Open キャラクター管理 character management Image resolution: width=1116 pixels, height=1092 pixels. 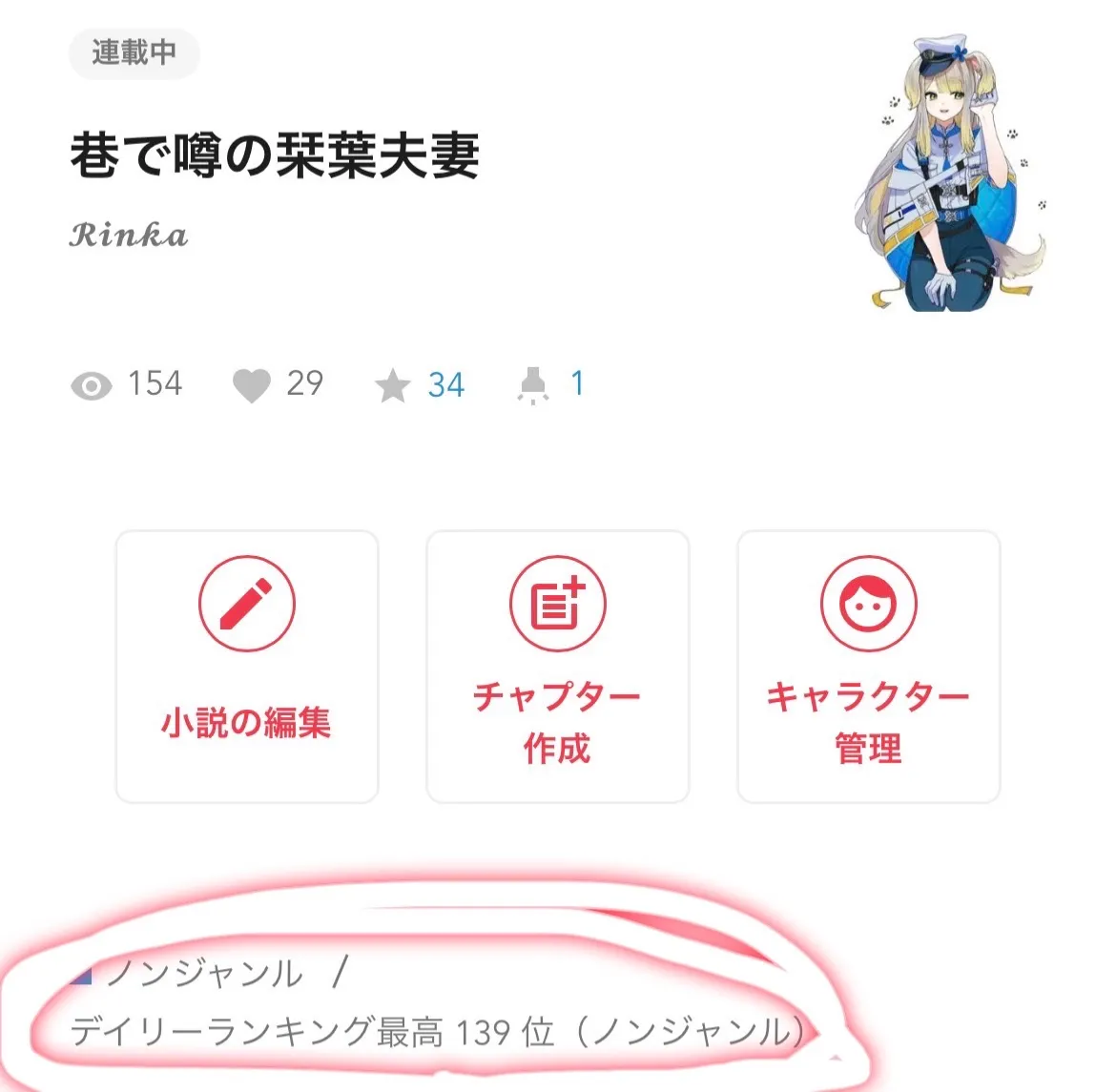pyautogui.click(x=868, y=666)
